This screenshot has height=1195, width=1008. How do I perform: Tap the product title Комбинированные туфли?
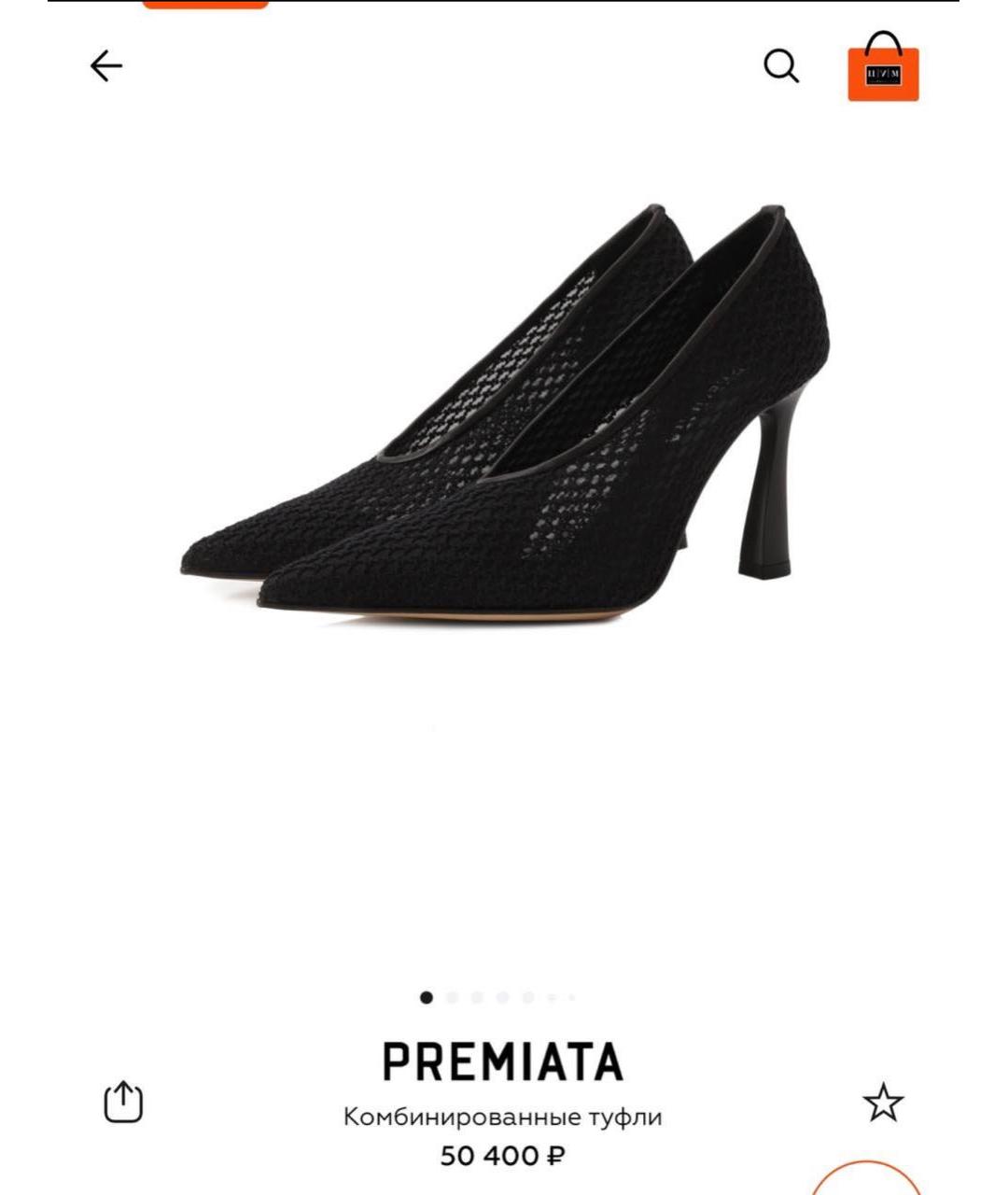[x=504, y=1114]
